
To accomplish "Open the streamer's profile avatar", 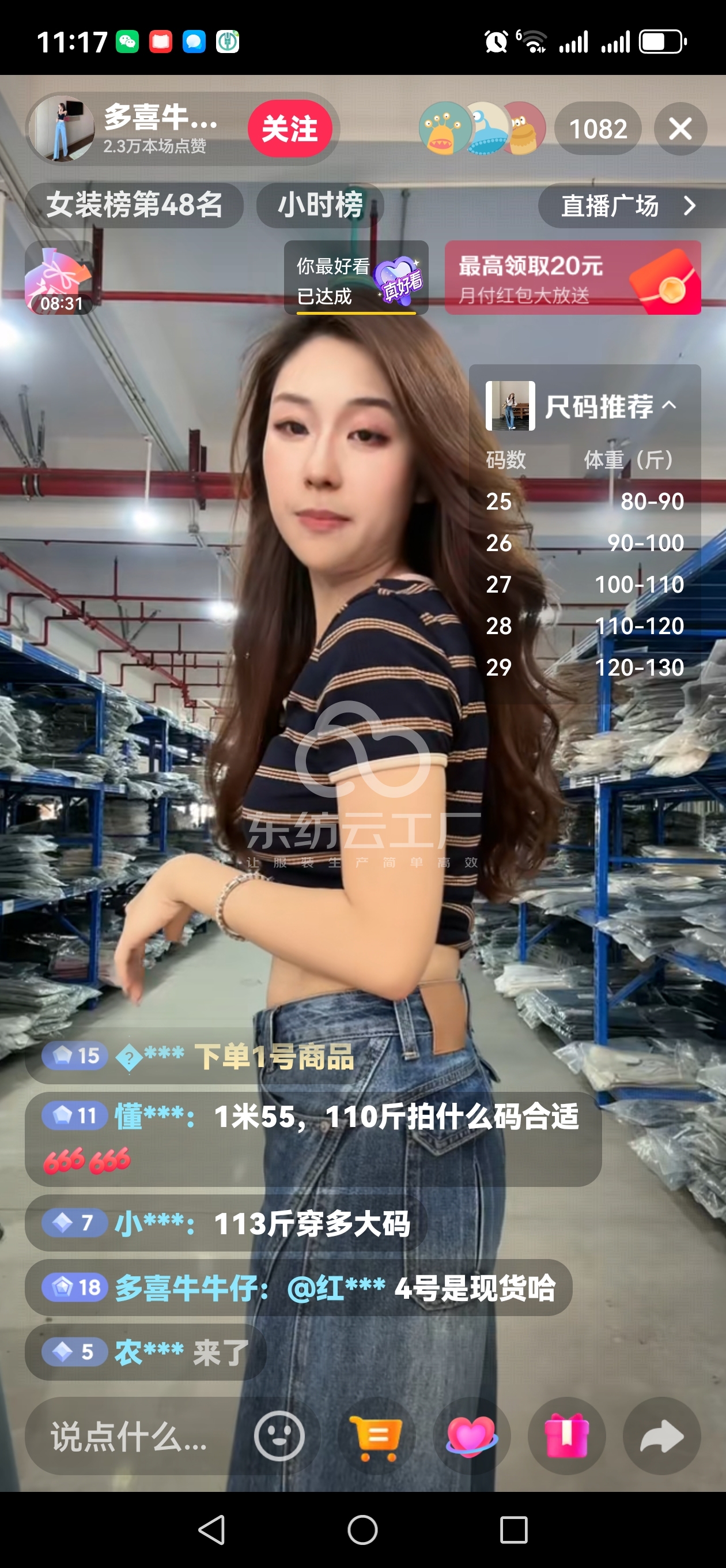I will (x=62, y=129).
